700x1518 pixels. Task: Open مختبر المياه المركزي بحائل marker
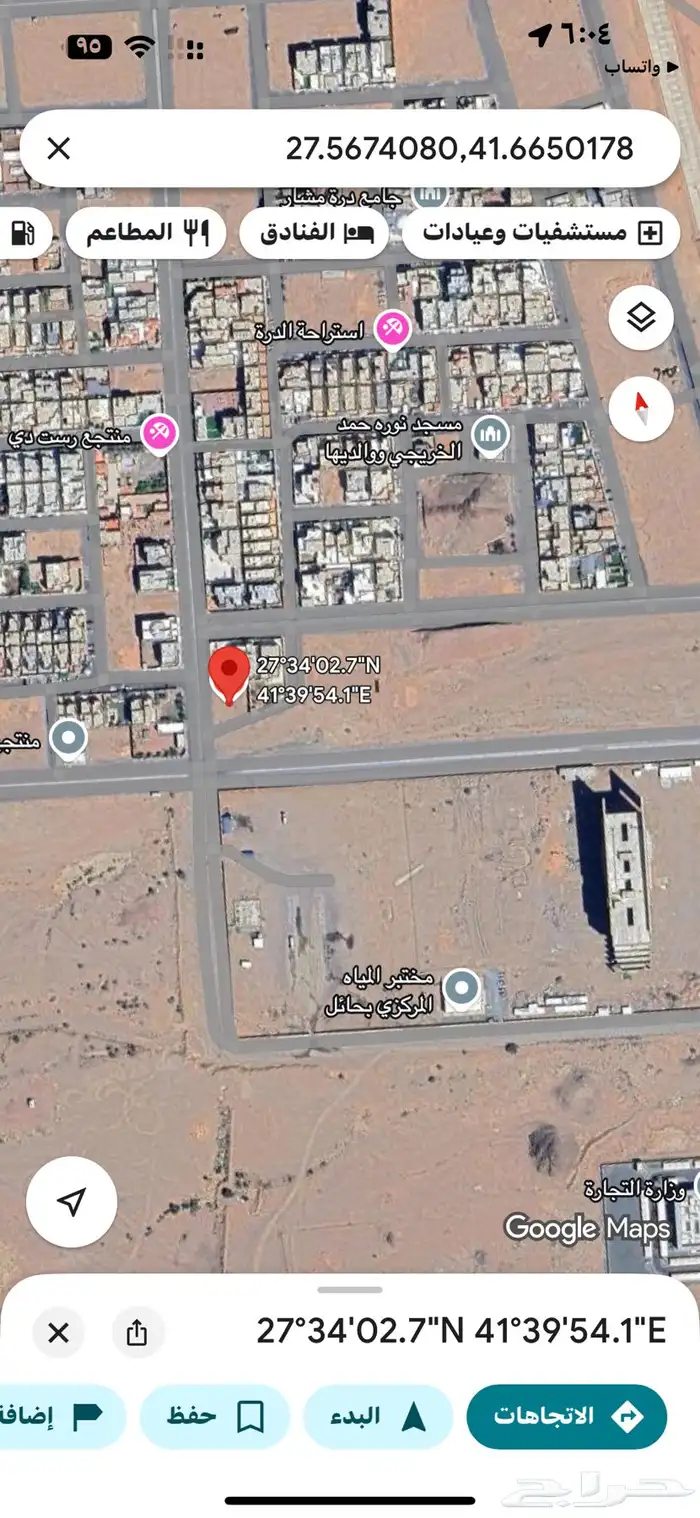pyautogui.click(x=461, y=988)
